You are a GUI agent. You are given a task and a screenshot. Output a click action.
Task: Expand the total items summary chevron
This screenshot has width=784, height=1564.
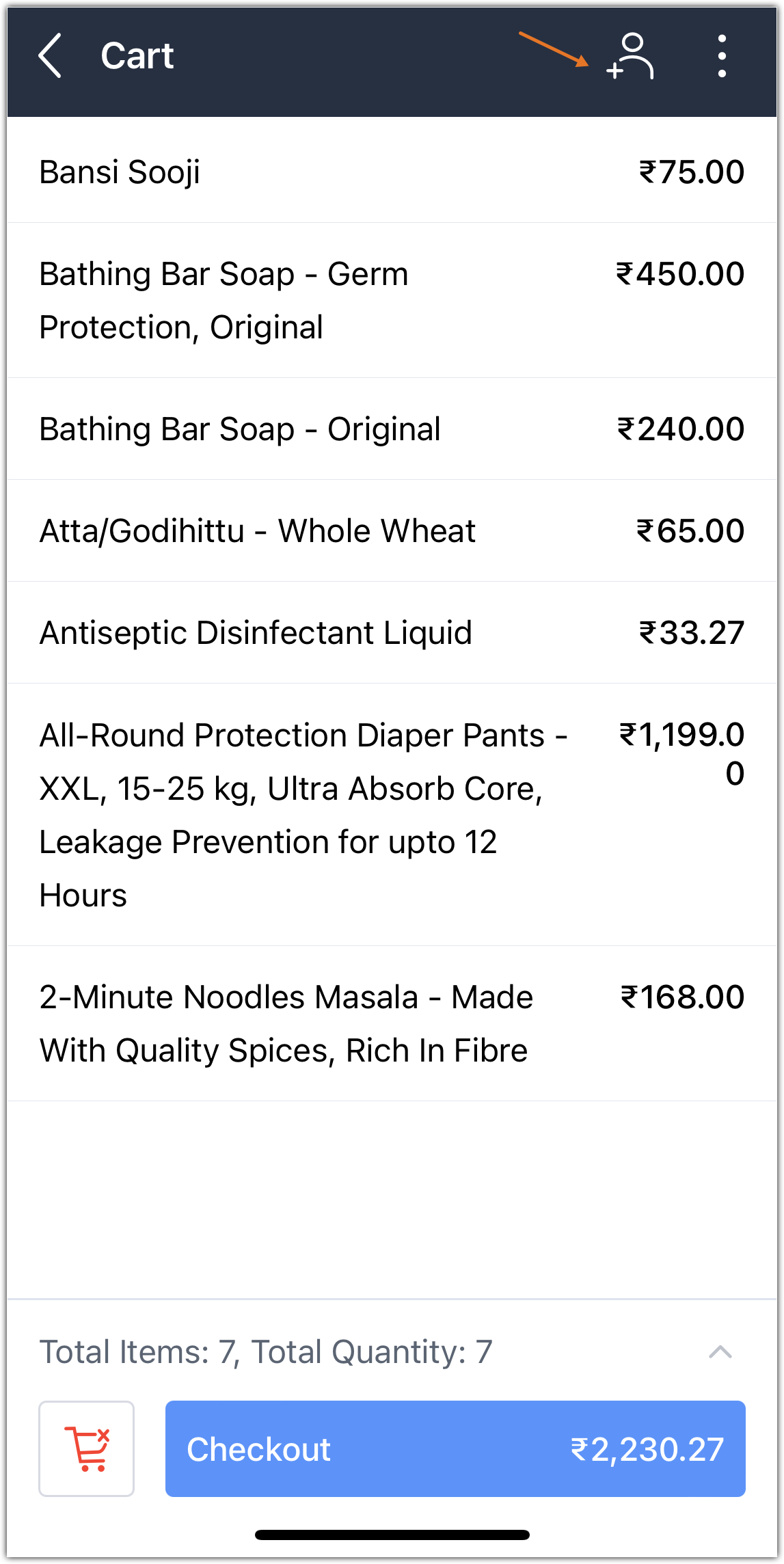(720, 1352)
